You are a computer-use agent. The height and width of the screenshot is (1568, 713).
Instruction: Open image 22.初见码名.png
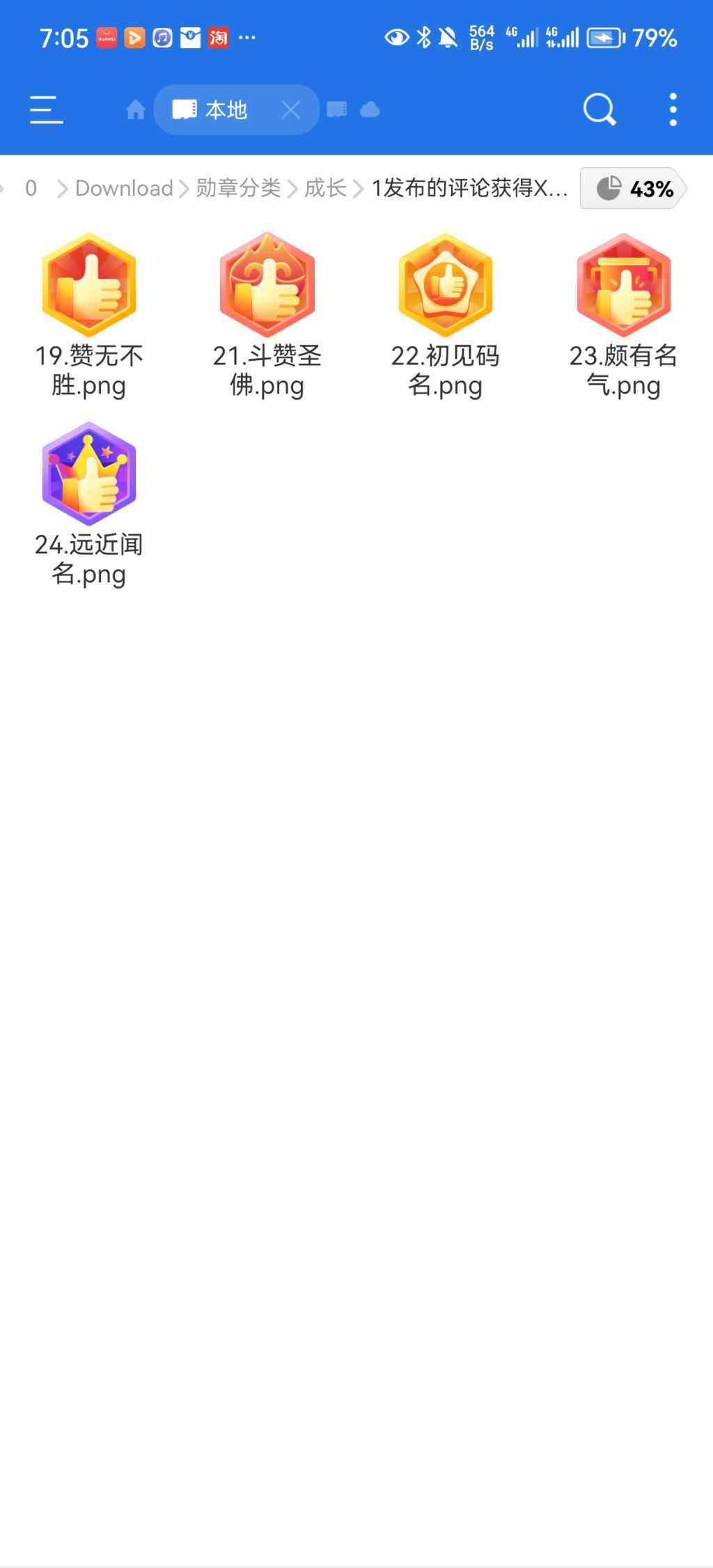(x=446, y=285)
